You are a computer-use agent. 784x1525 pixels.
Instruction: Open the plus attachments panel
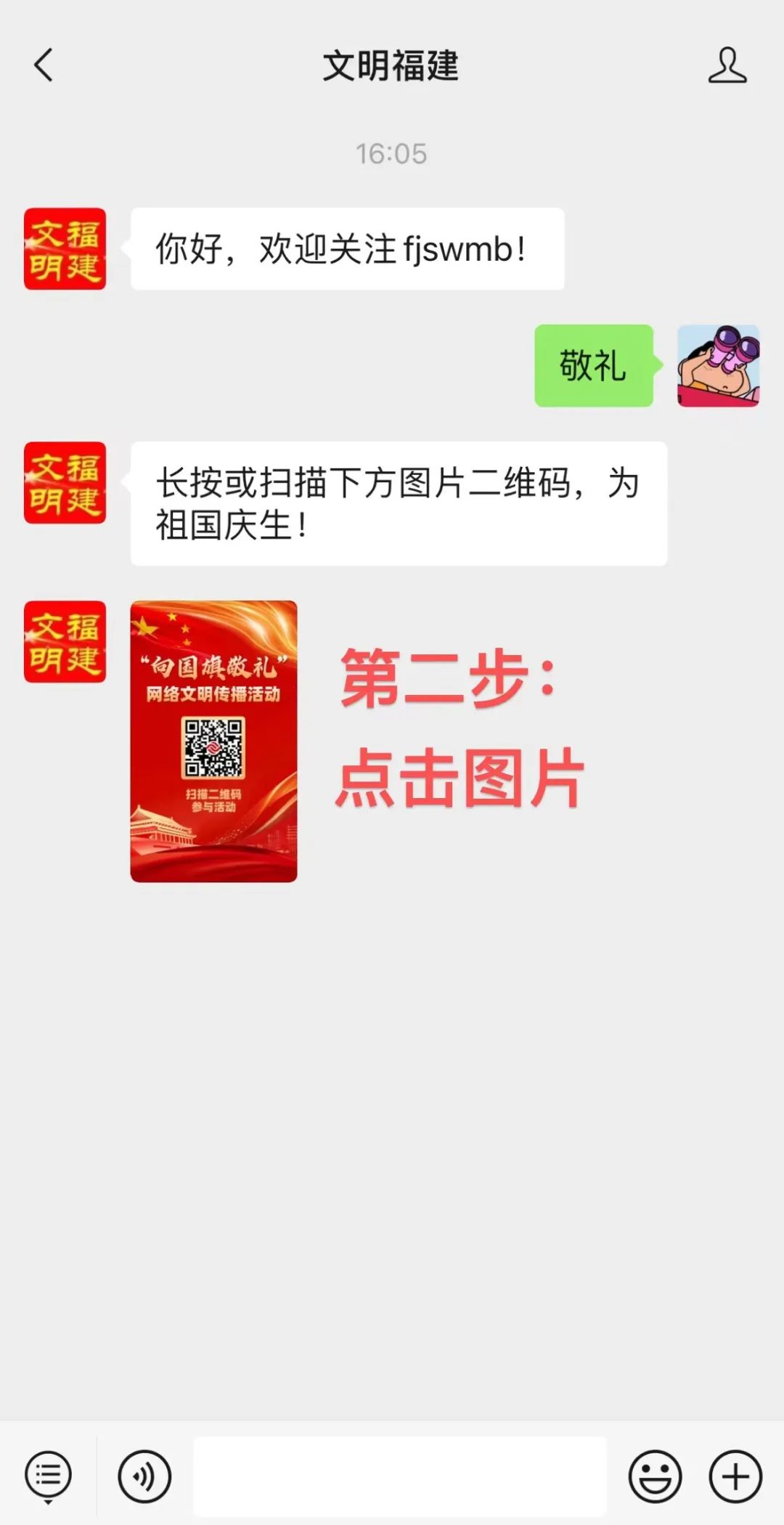[735, 1476]
